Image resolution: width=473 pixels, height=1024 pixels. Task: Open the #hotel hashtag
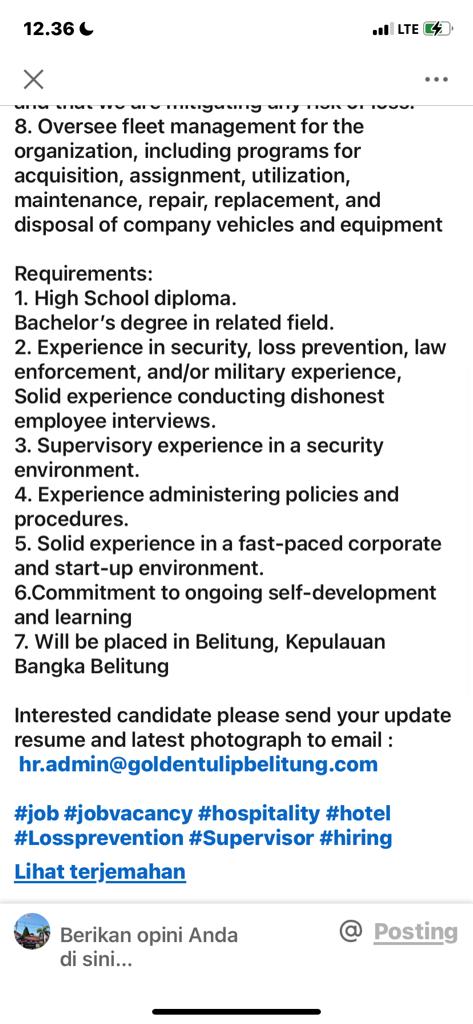pyautogui.click(x=357, y=814)
